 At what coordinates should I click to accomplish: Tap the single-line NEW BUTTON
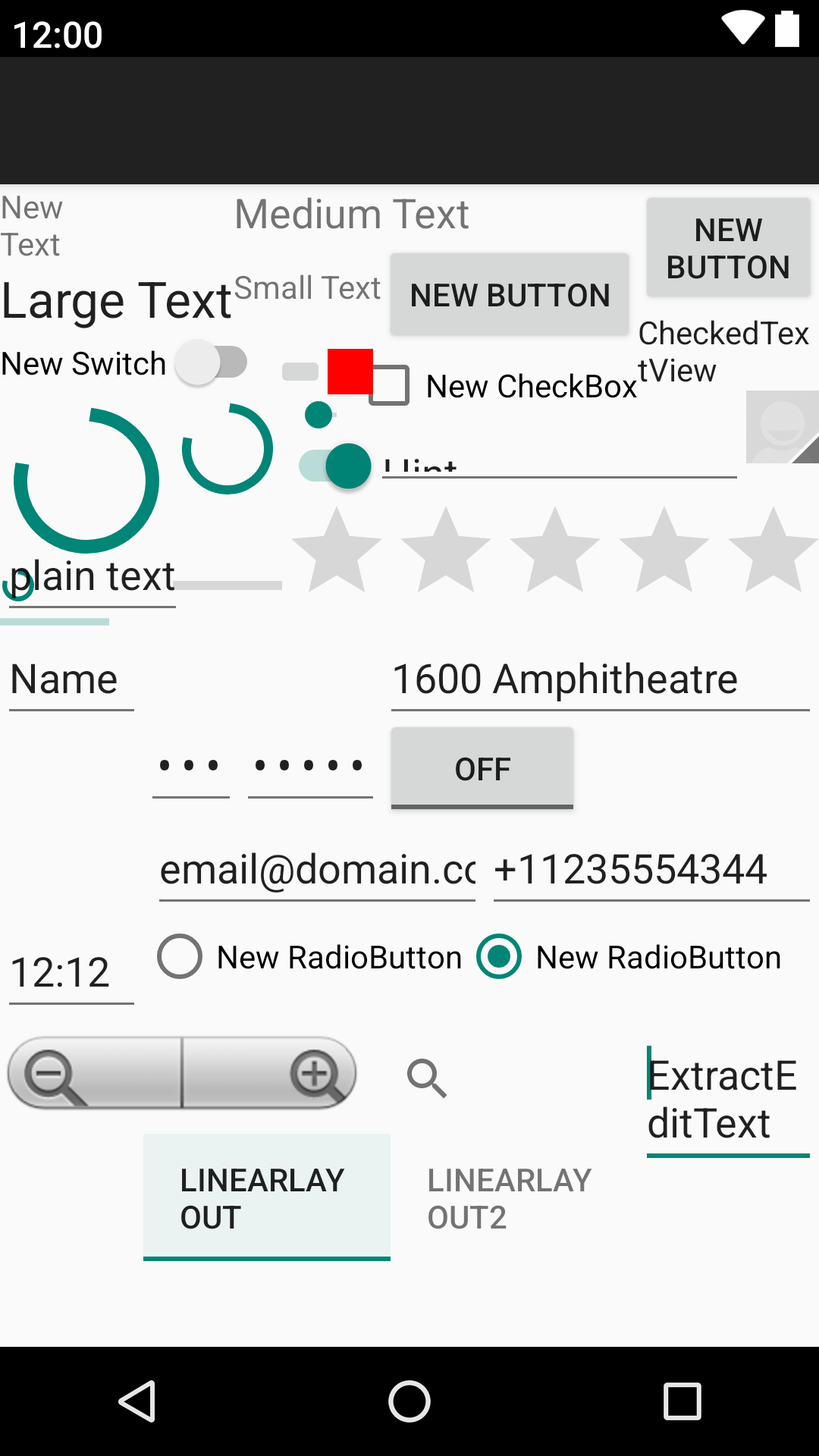pos(510,295)
